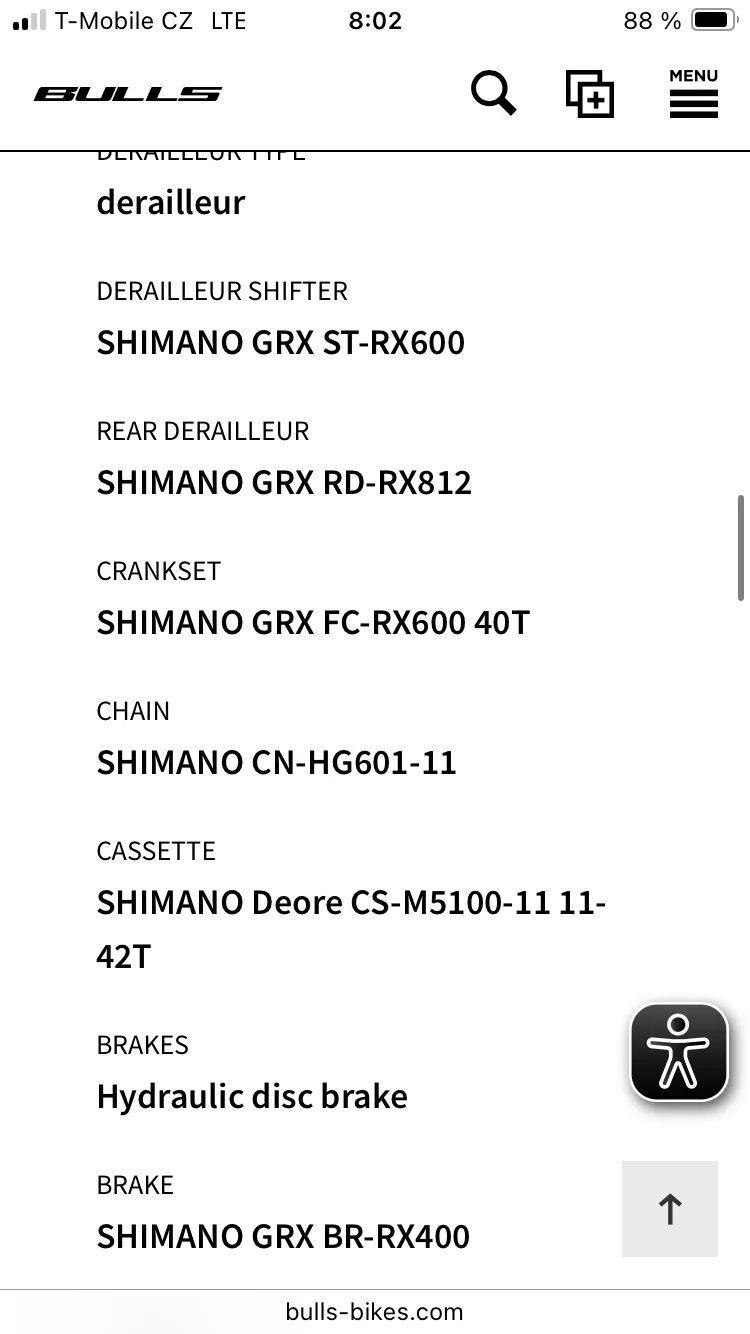This screenshot has width=750, height=1334.
Task: Open the search magnifier icon
Action: pos(493,94)
